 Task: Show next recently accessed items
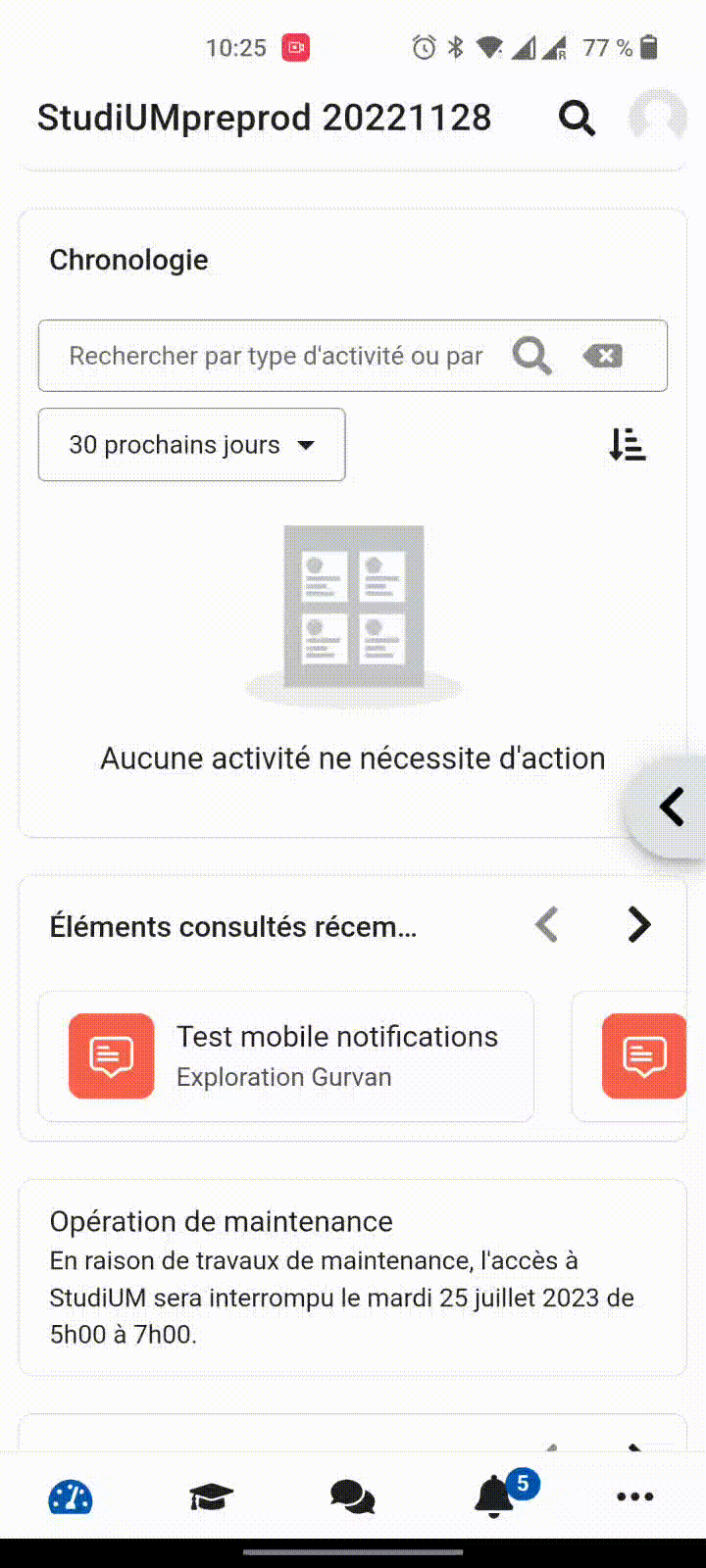pos(638,925)
